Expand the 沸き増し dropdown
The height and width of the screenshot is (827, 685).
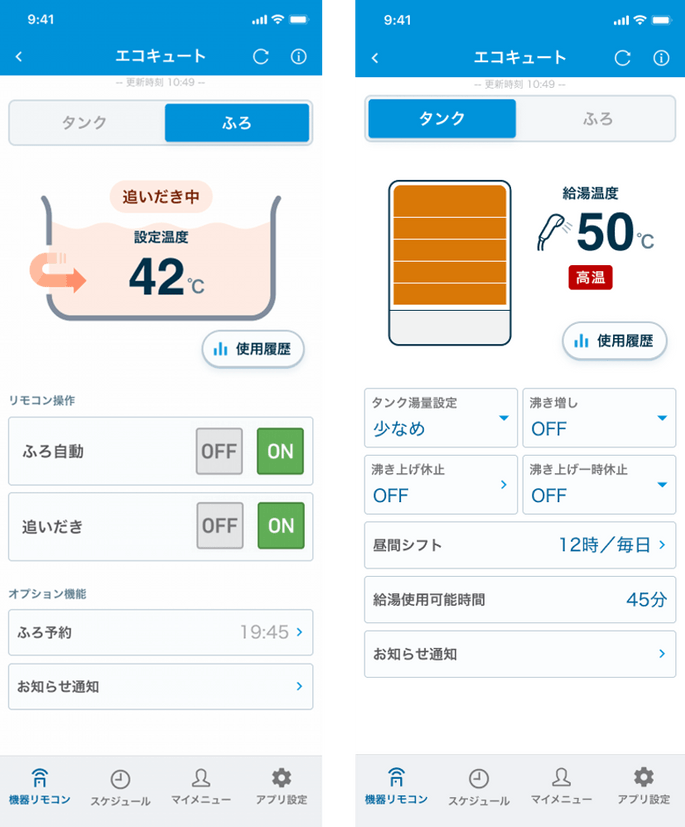pos(598,418)
